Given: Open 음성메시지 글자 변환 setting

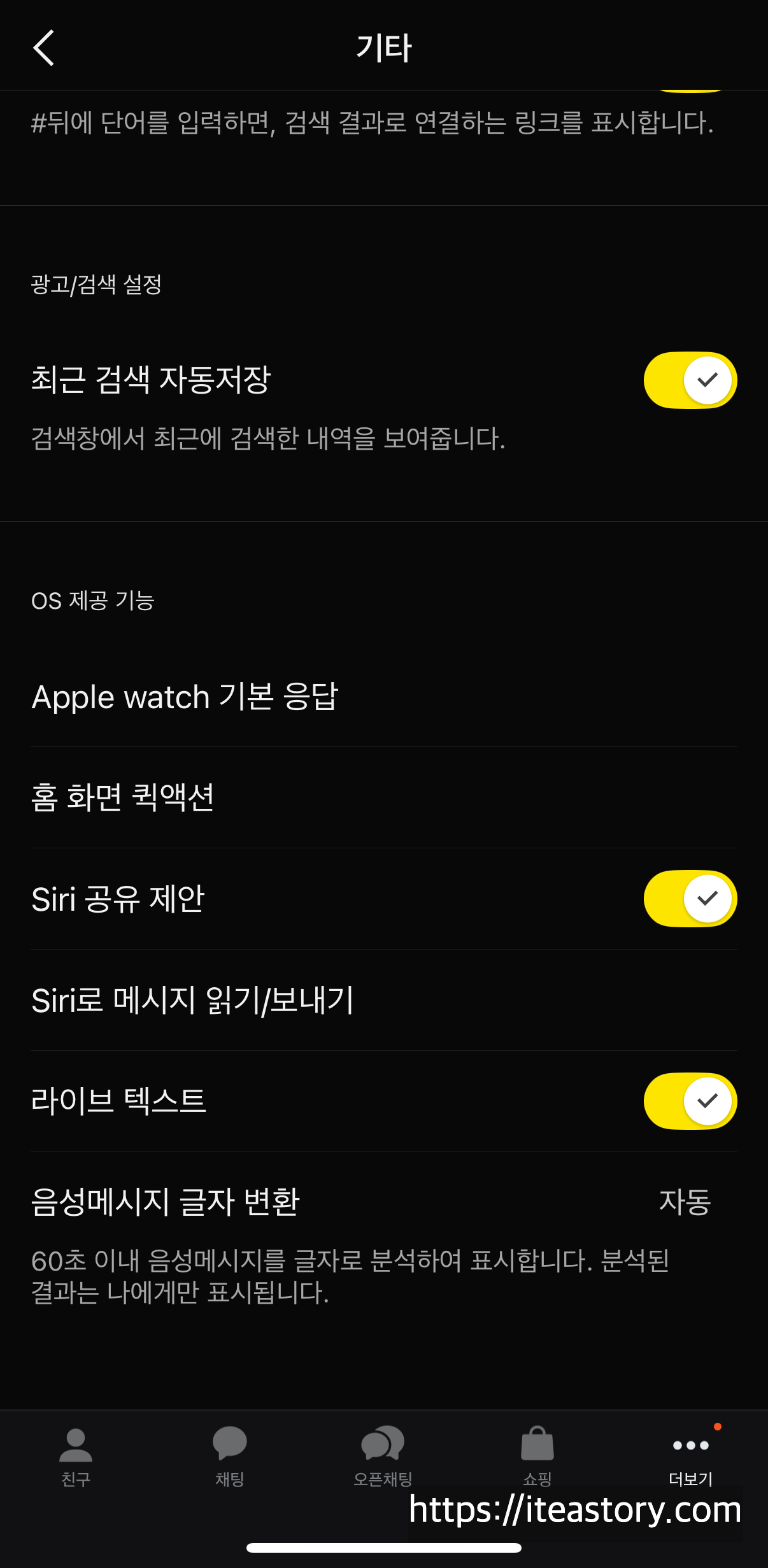Looking at the screenshot, I should (384, 1202).
